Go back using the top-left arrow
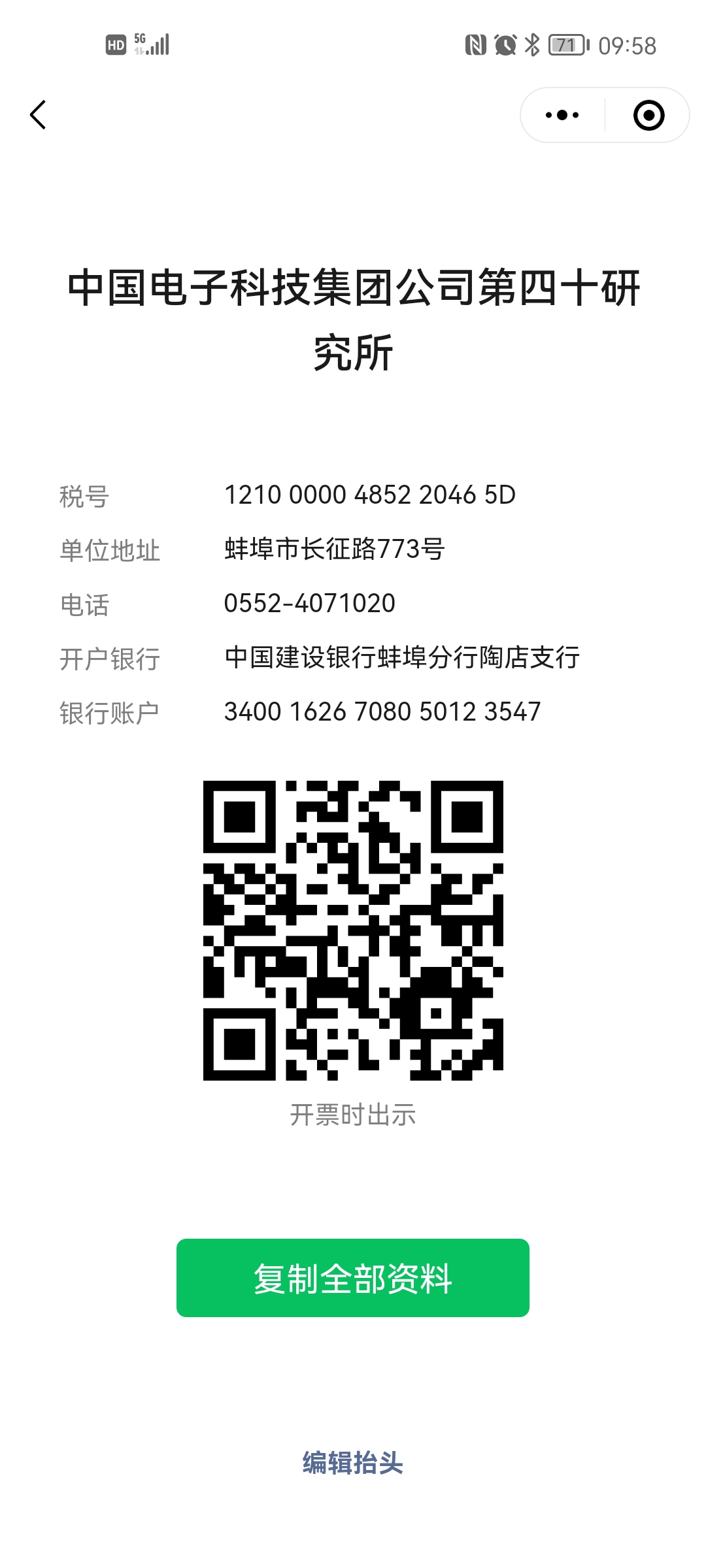 [x=39, y=115]
